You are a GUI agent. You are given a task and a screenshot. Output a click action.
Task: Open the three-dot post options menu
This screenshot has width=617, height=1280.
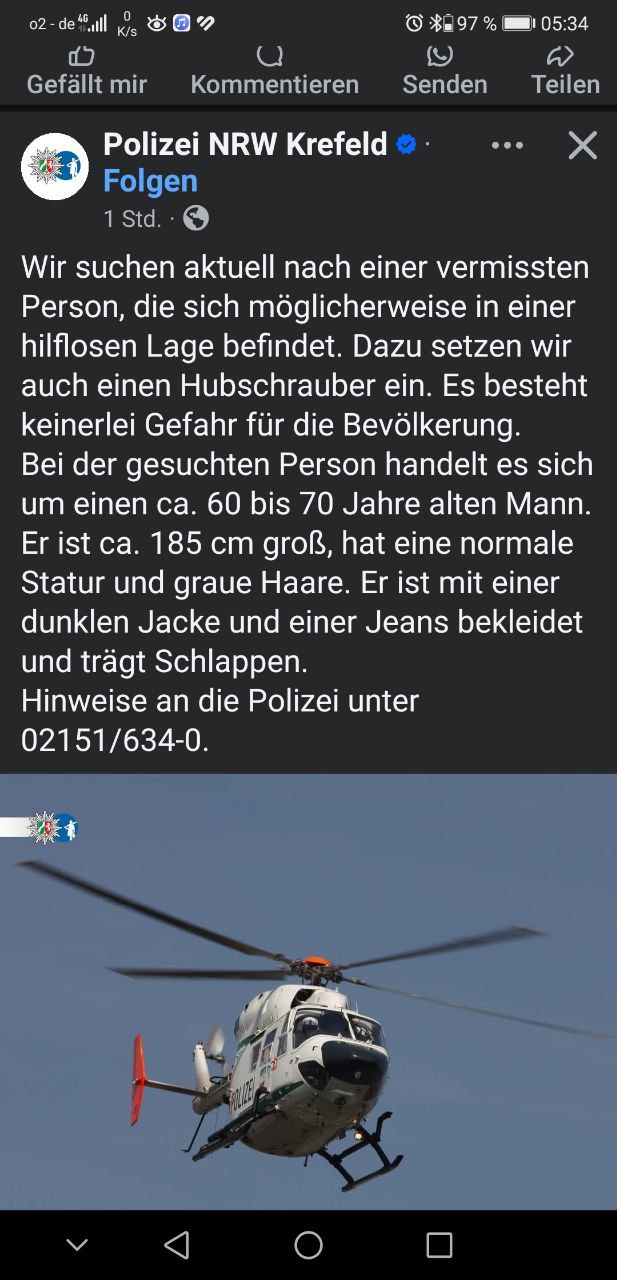tap(507, 146)
